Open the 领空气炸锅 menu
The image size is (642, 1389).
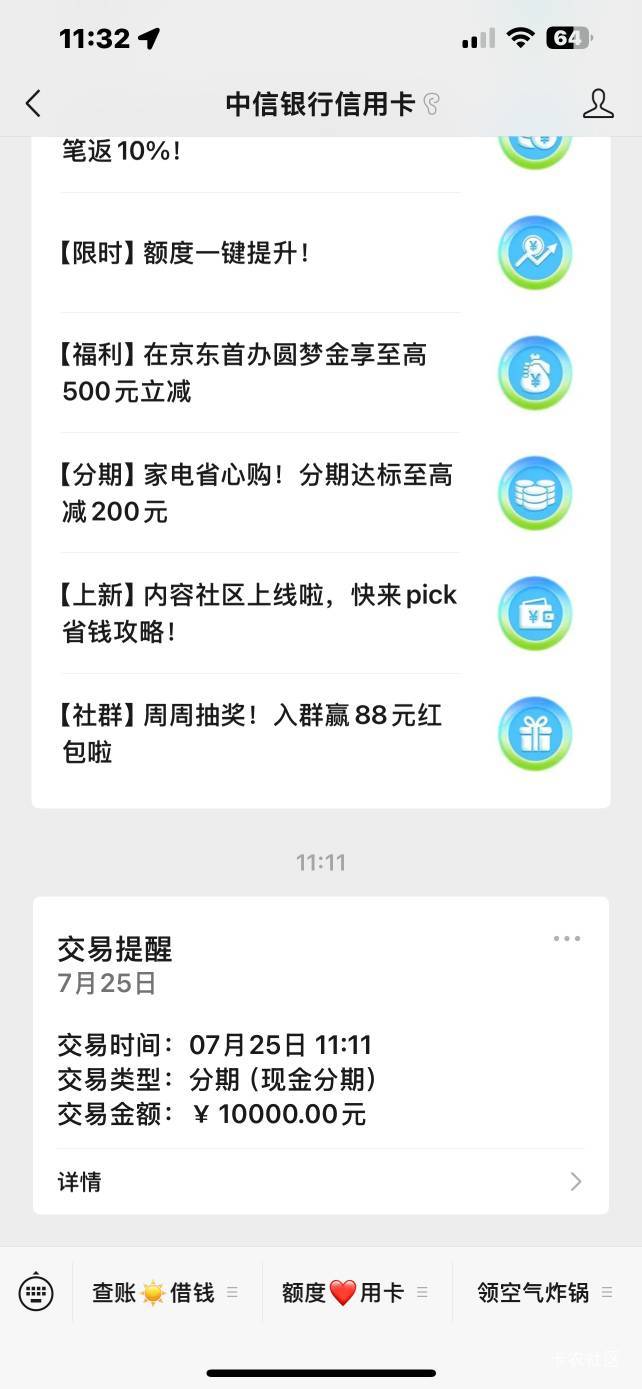tap(546, 1292)
